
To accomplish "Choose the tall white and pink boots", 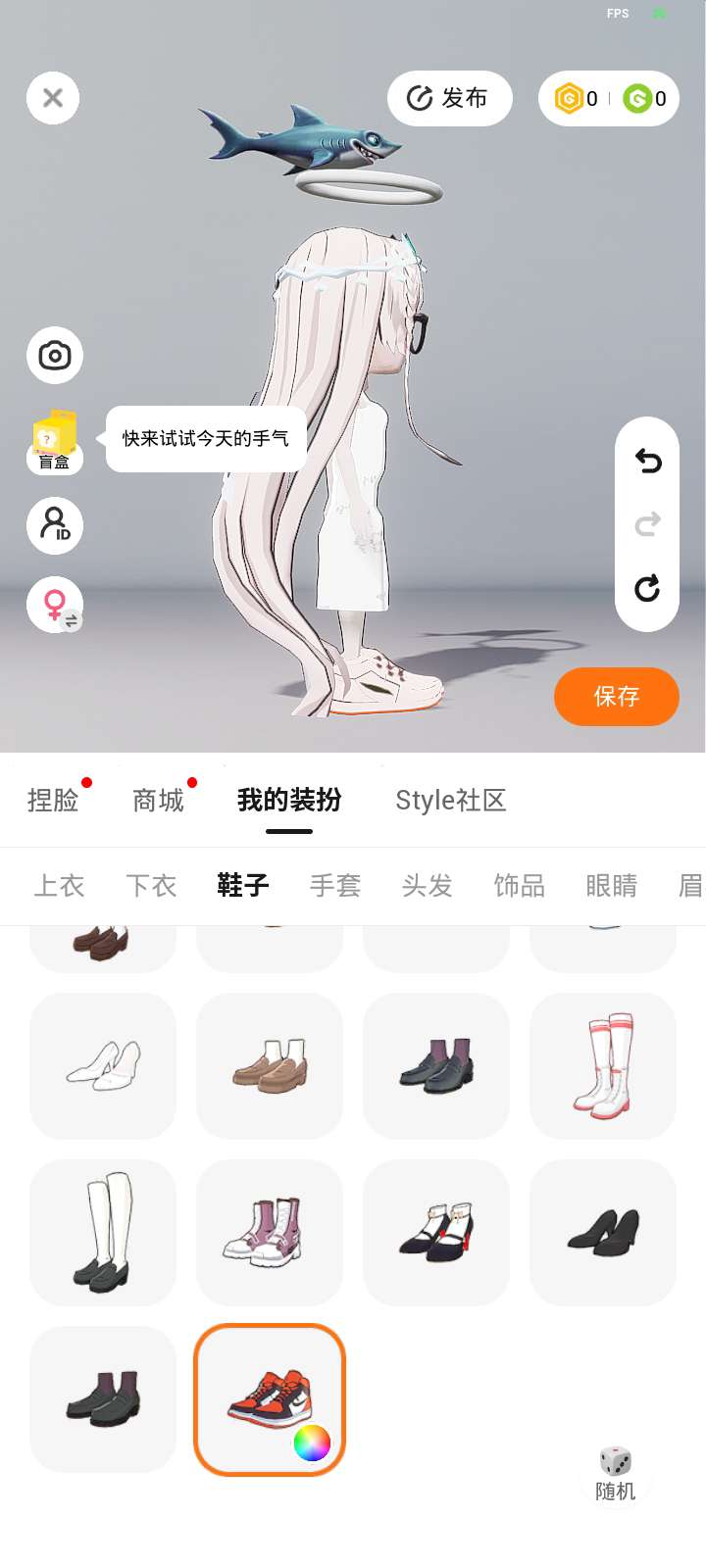I will [x=603, y=1065].
